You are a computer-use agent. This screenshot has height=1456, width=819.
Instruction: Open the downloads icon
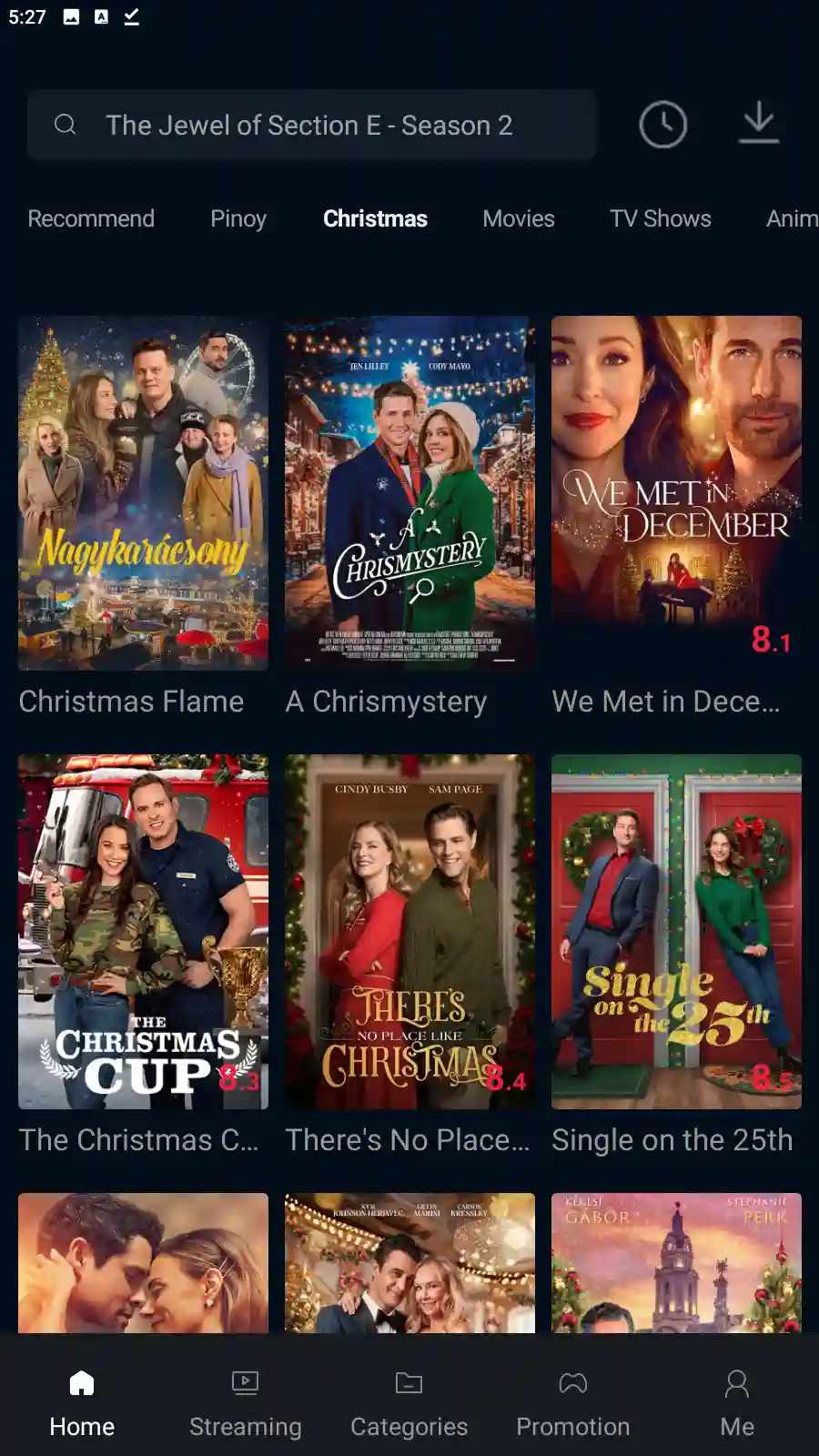[x=758, y=124]
